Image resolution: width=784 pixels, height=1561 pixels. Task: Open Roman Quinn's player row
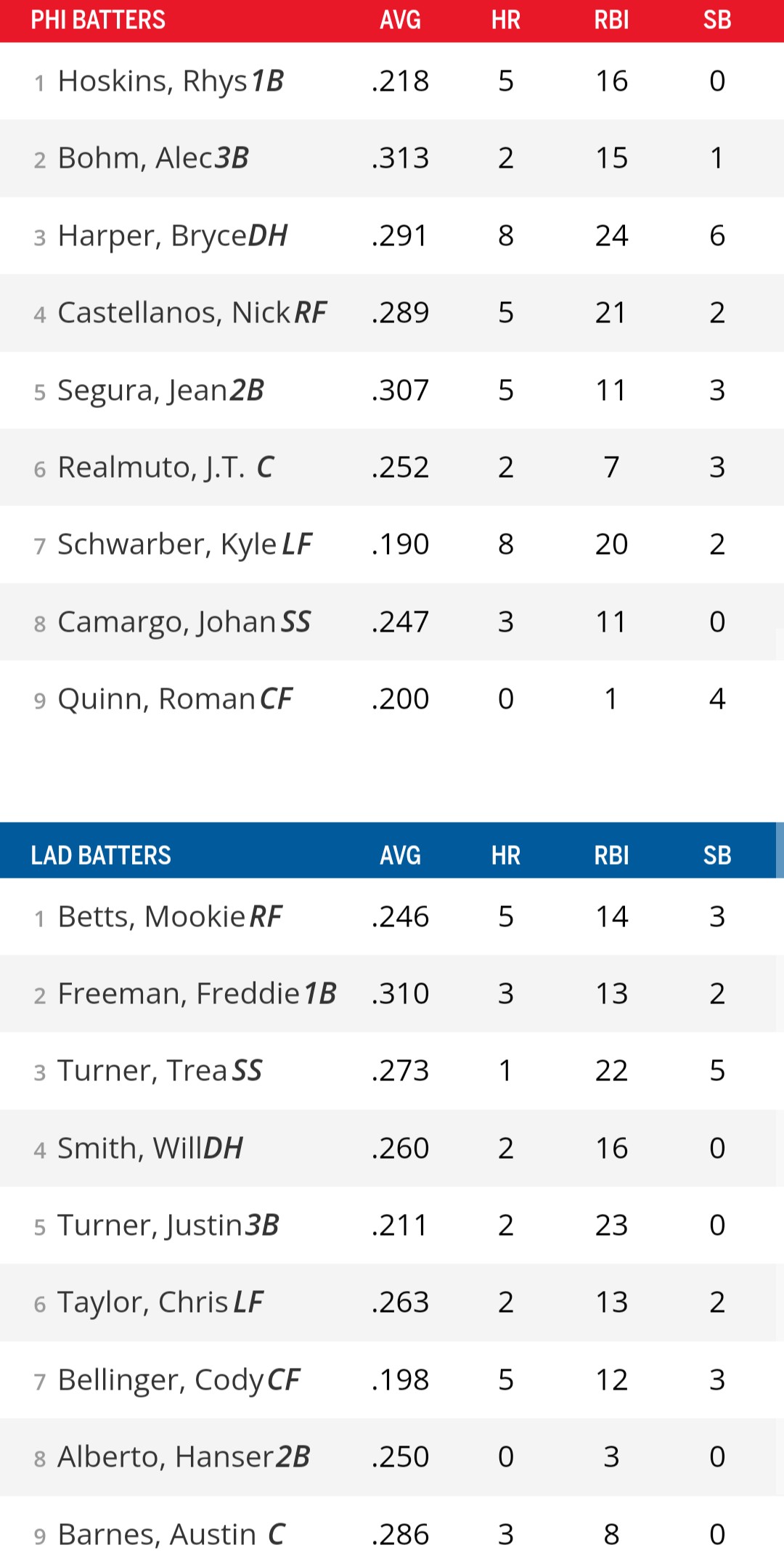coord(174,699)
